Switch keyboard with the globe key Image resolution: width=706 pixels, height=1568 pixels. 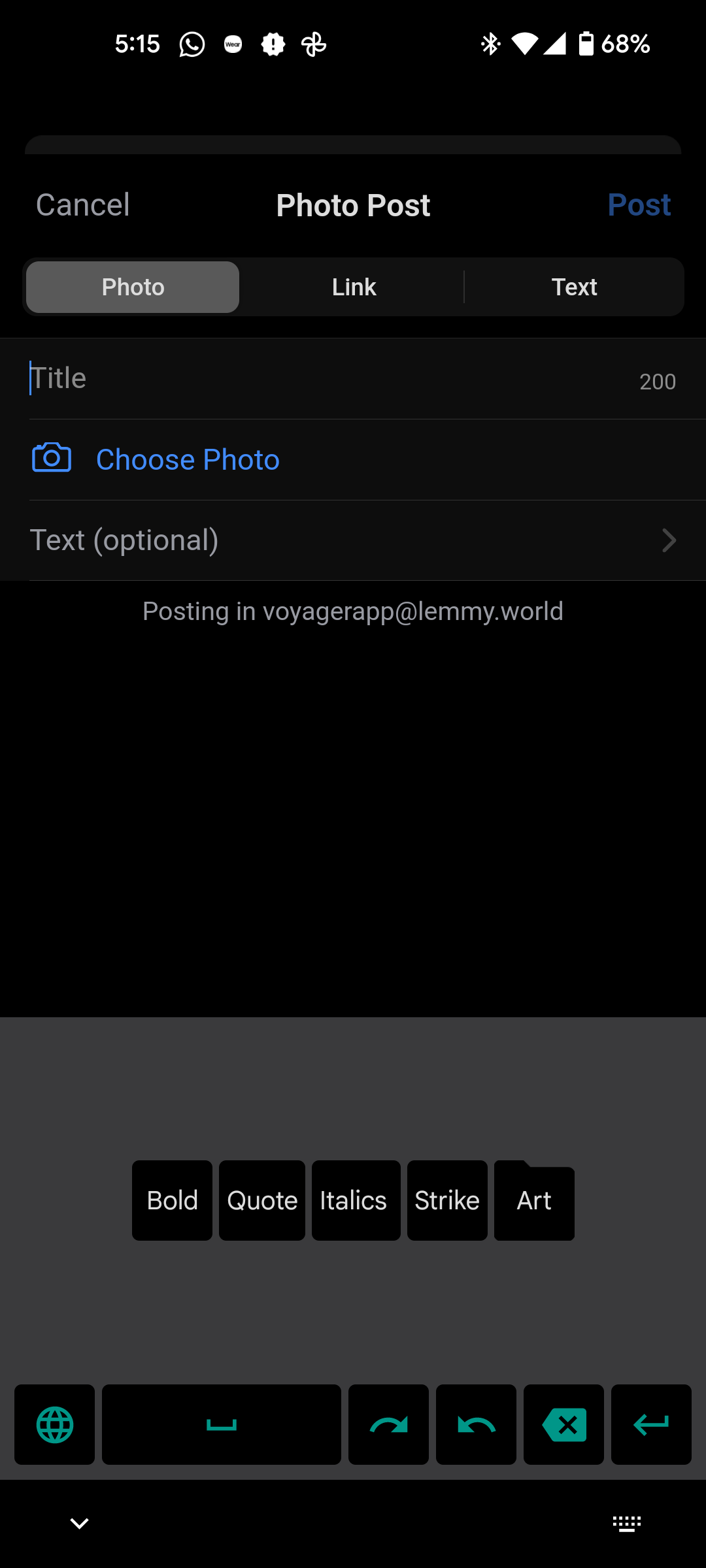click(x=55, y=1424)
